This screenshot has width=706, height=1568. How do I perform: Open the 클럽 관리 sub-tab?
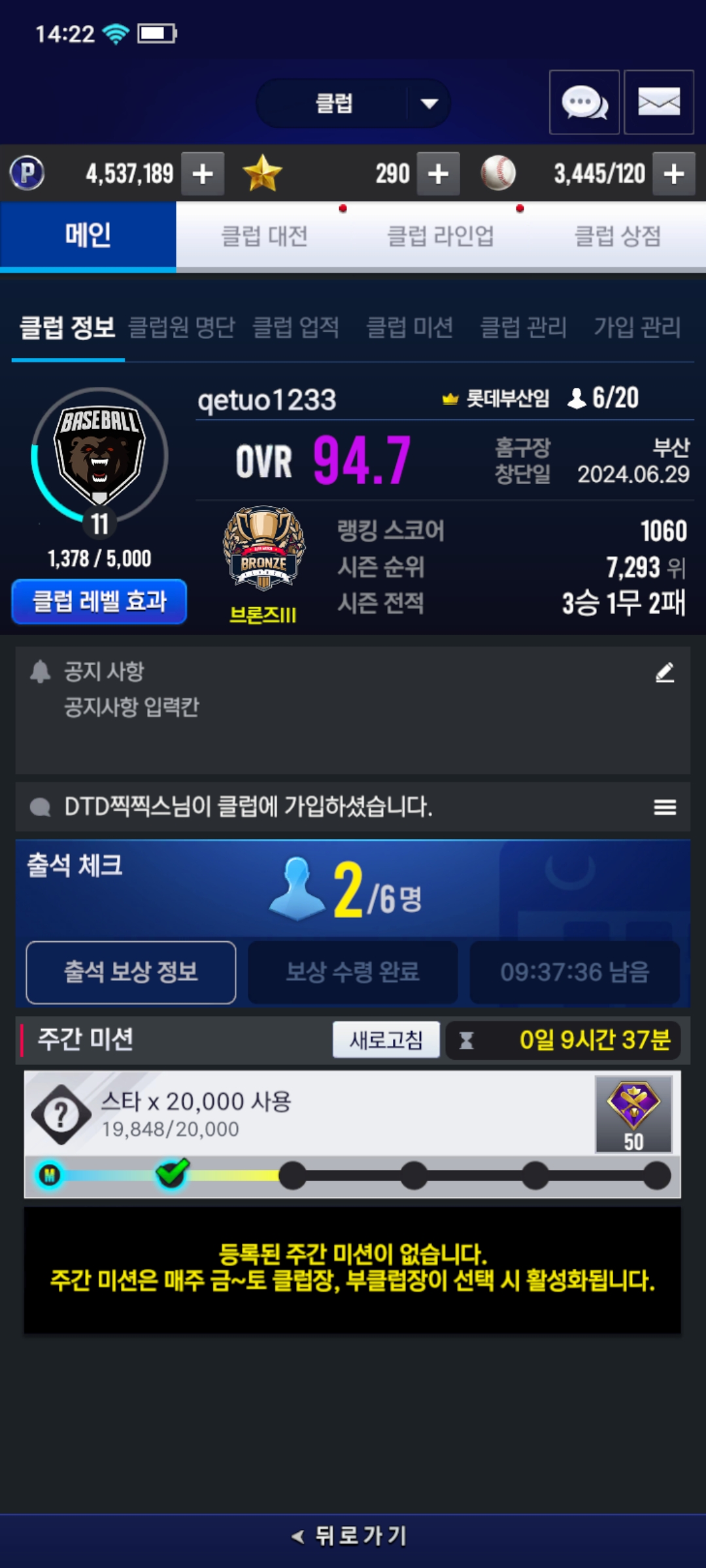coord(523,327)
